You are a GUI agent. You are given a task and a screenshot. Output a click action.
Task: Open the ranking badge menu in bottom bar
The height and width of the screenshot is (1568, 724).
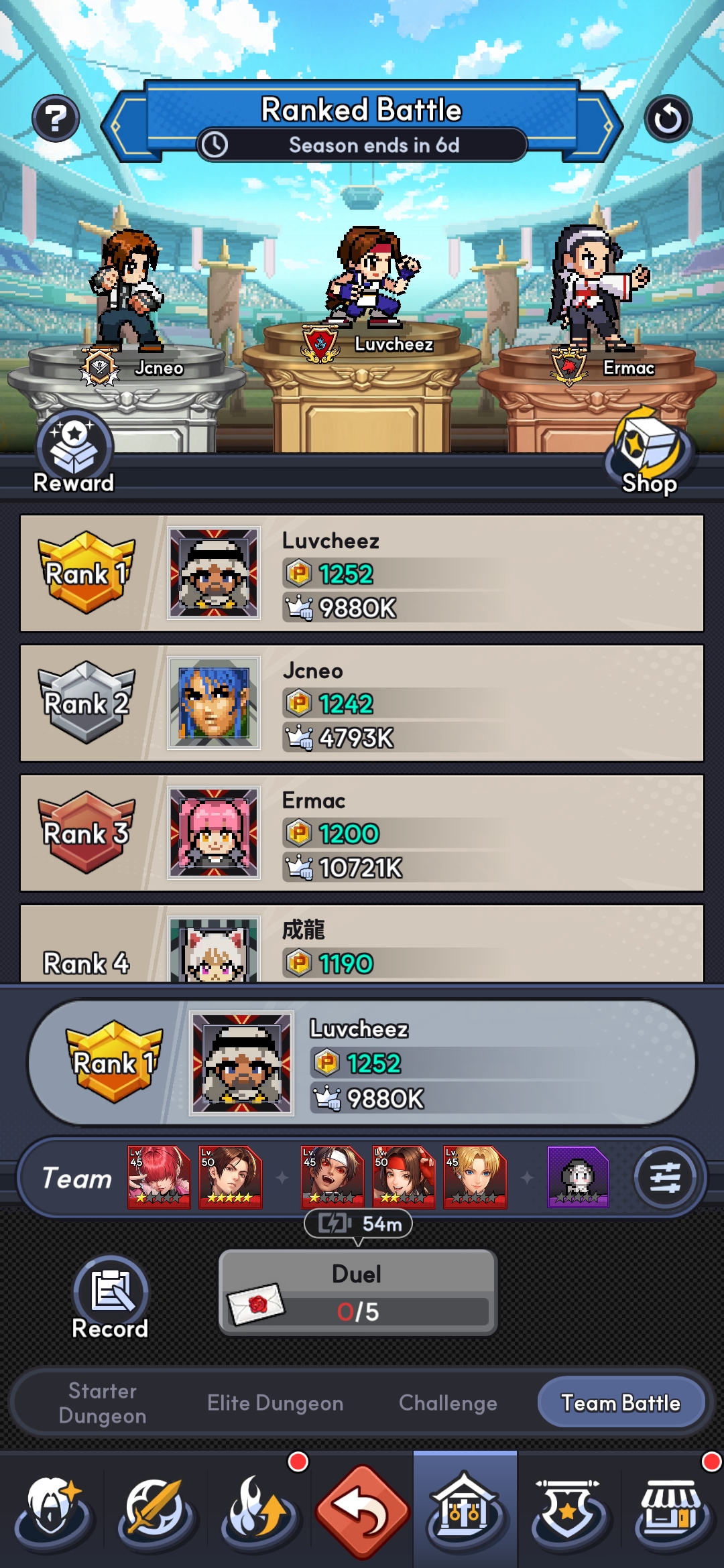568,1511
